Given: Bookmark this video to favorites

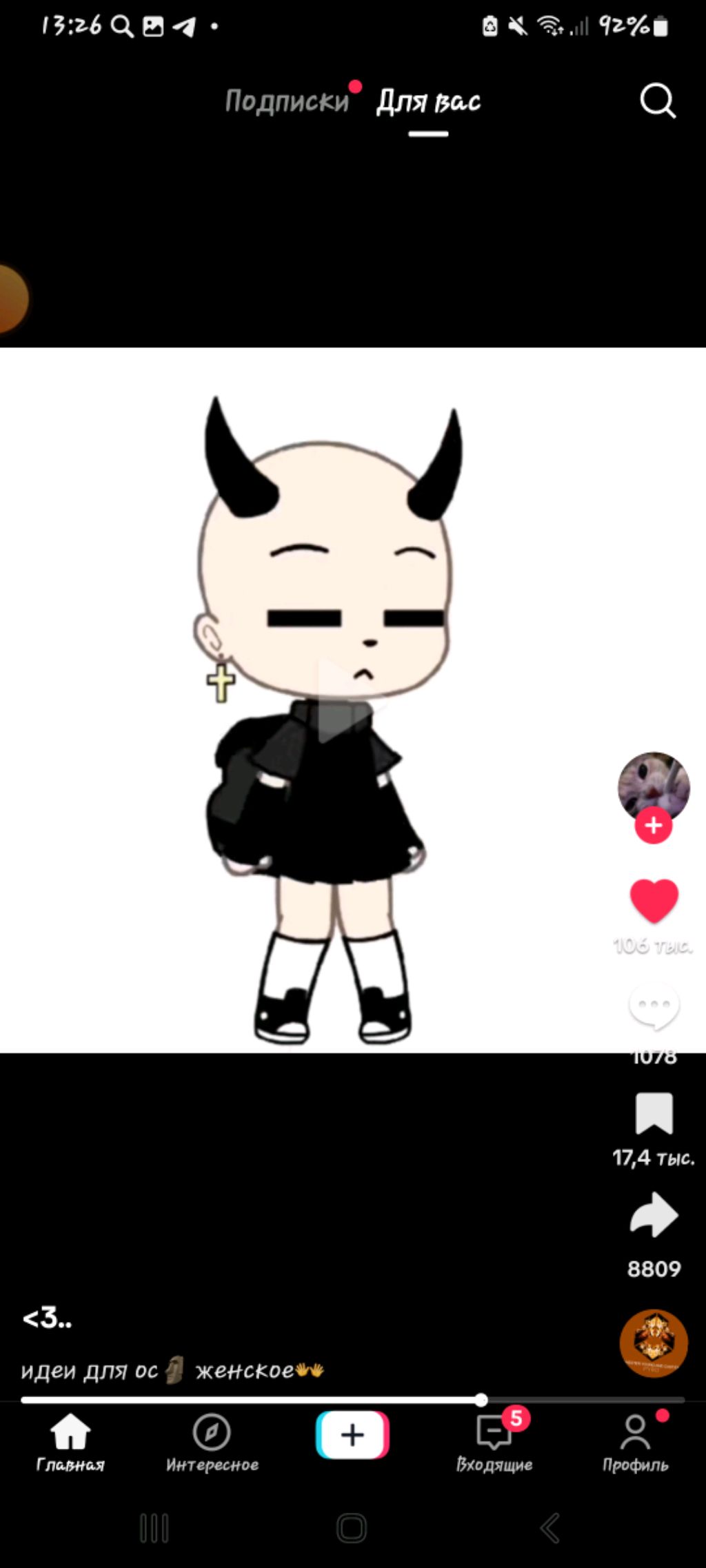Looking at the screenshot, I should coord(654,1112).
